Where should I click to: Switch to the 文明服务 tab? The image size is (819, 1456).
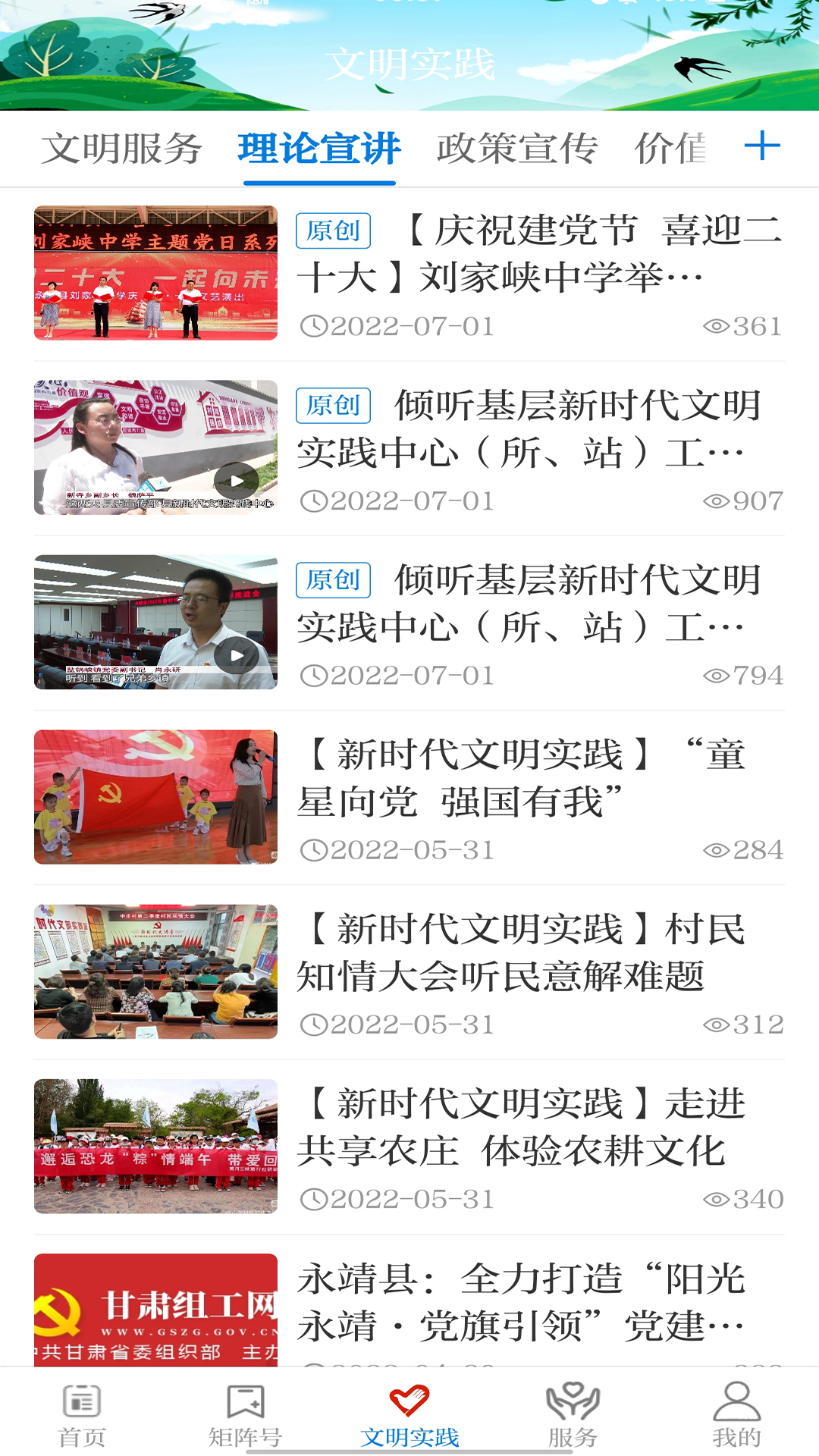121,149
